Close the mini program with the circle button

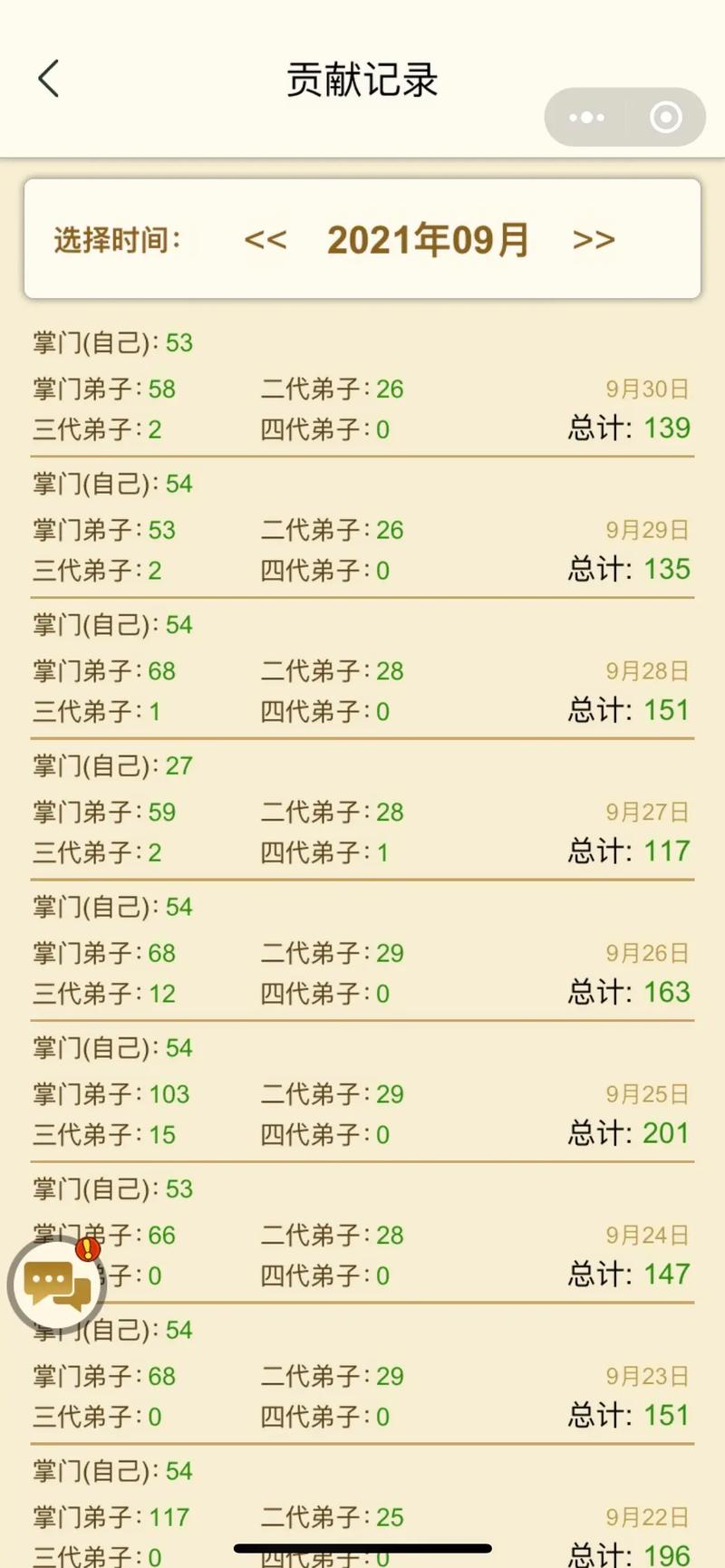pos(666,117)
